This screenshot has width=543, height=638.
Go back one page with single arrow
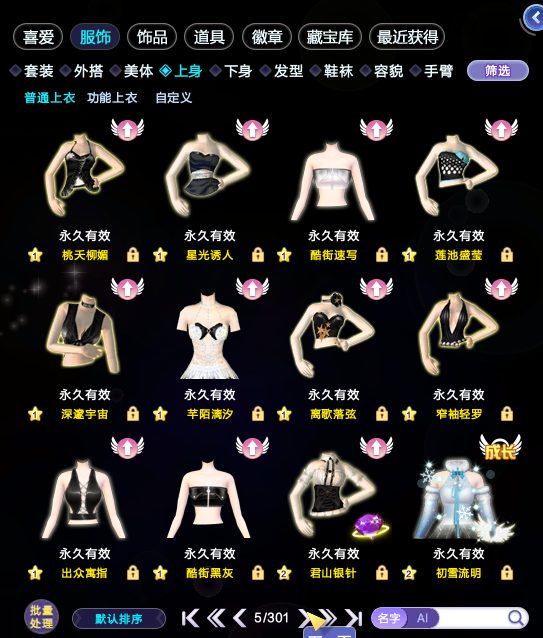pyautogui.click(x=240, y=618)
